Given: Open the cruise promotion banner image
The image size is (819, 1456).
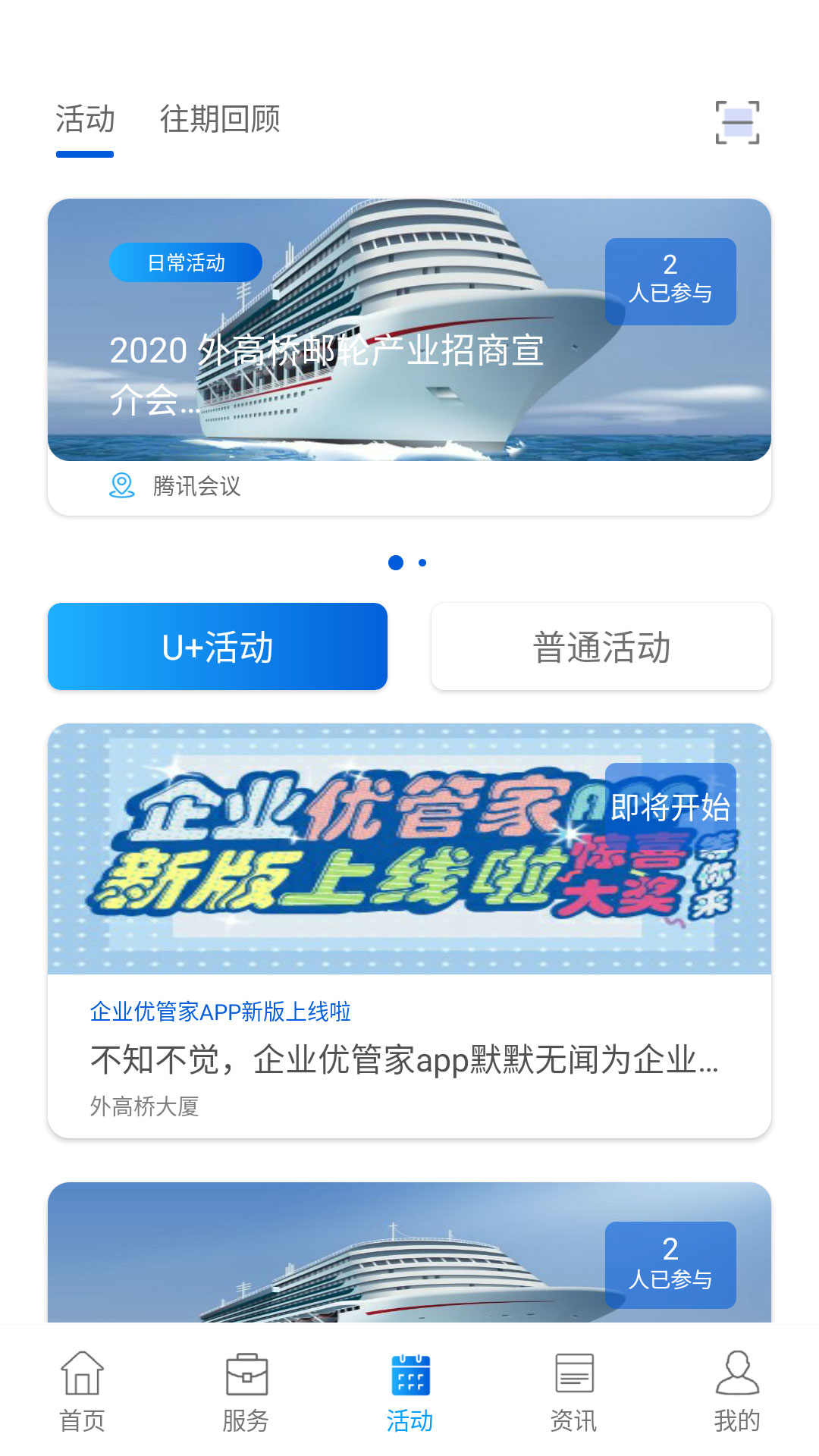Looking at the screenshot, I should [x=409, y=330].
